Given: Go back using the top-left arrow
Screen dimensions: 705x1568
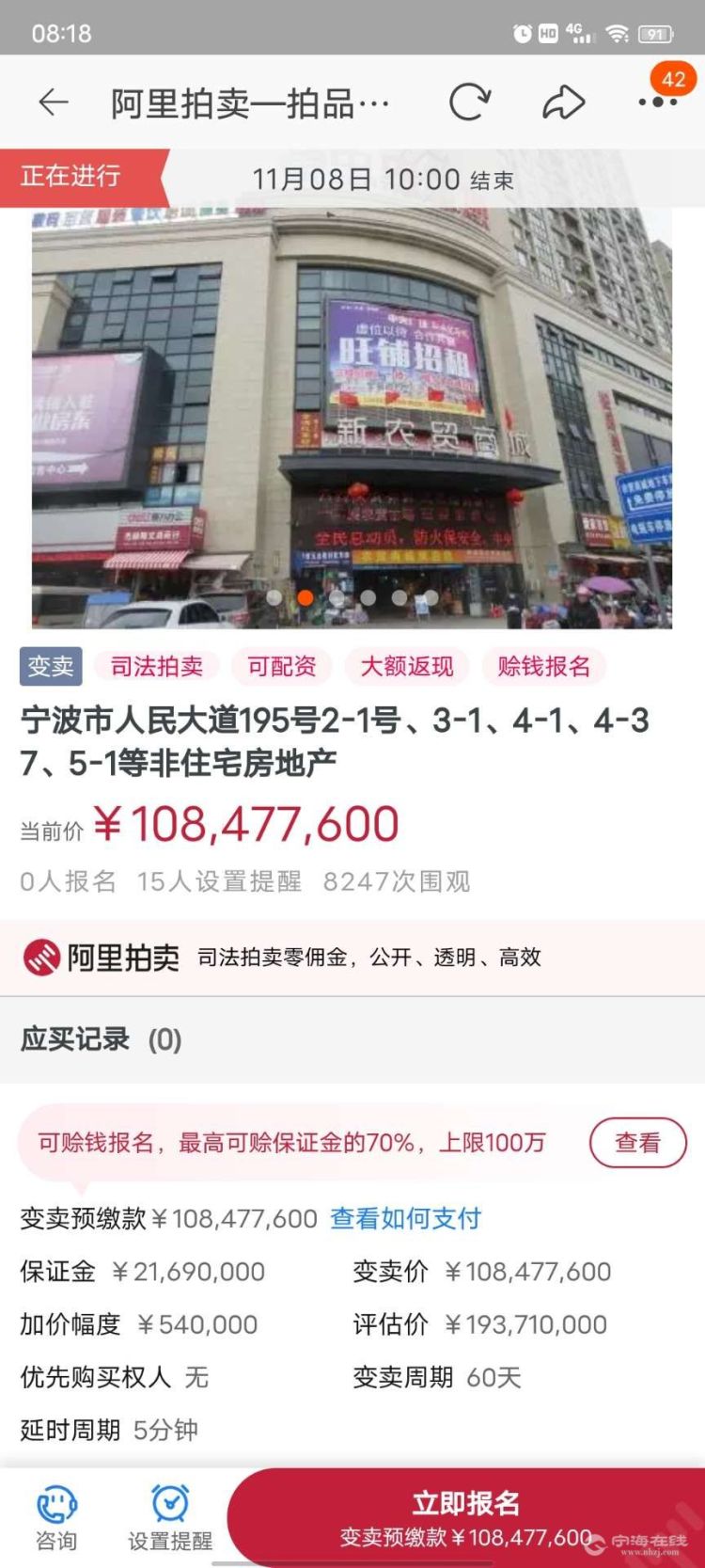Looking at the screenshot, I should (54, 103).
